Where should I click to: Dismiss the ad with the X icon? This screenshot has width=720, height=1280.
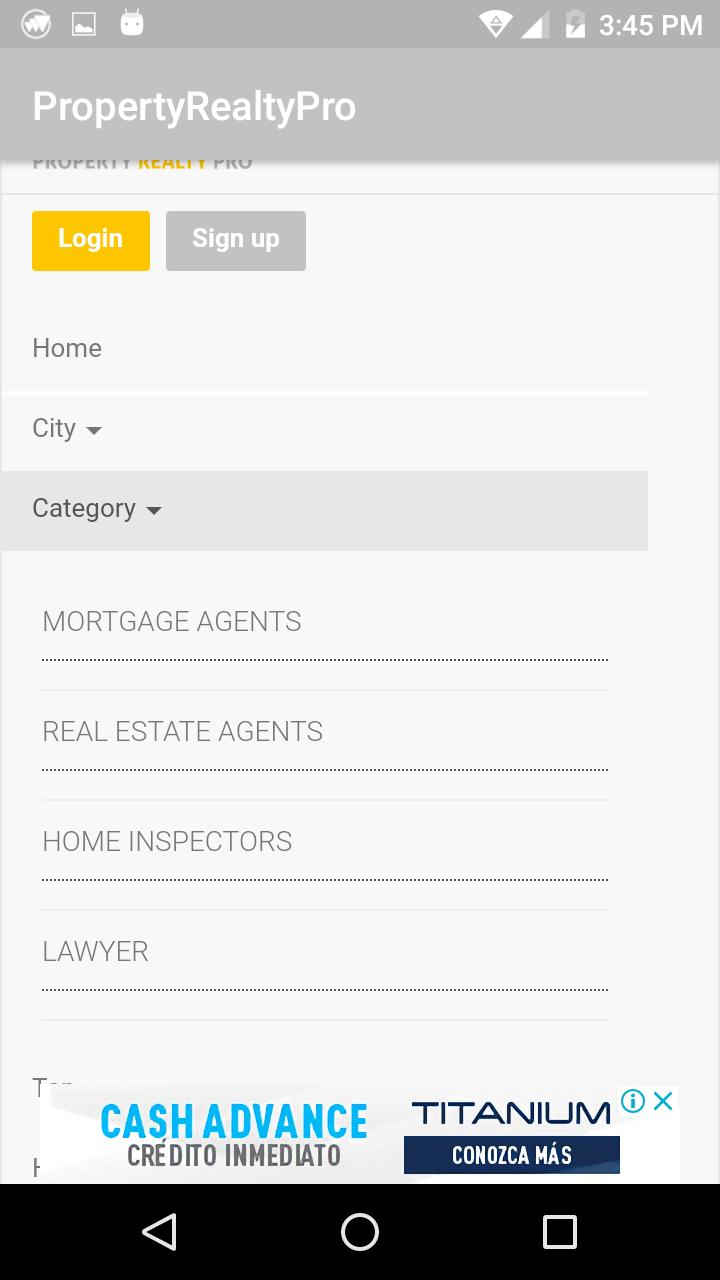tap(662, 1100)
